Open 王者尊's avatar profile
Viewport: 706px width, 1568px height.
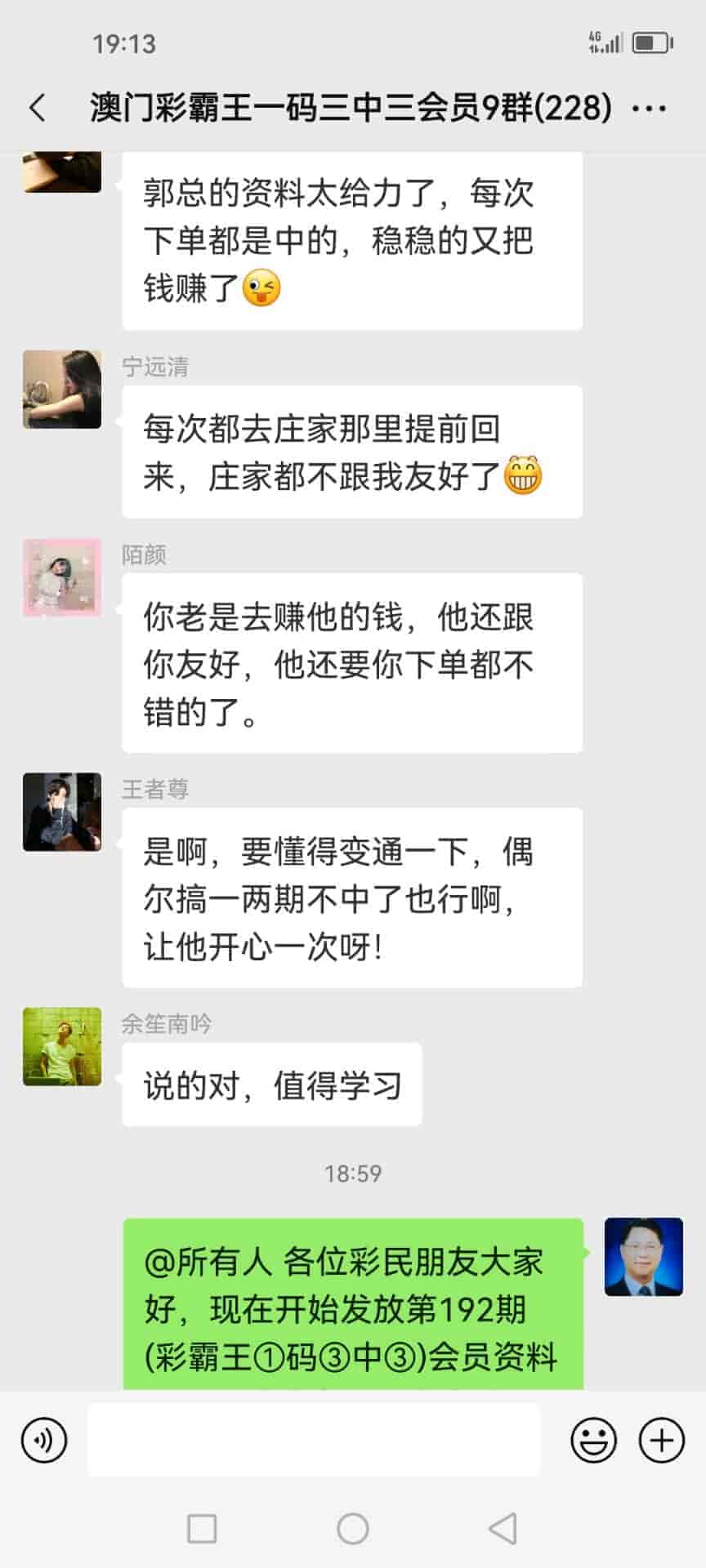[x=62, y=812]
